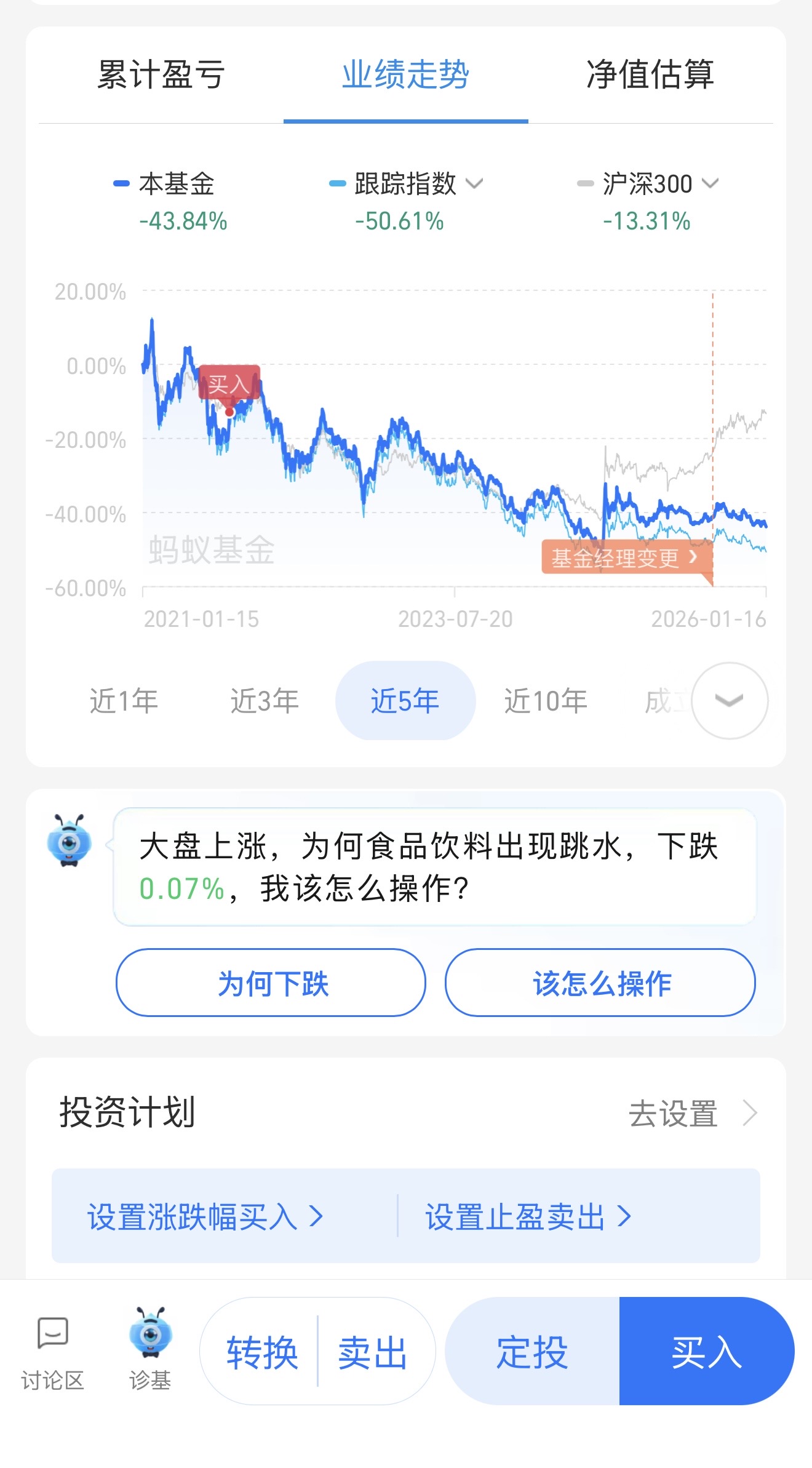This screenshot has height=1468, width=812.
Task: Open the 净值估算 tab
Action: (650, 75)
